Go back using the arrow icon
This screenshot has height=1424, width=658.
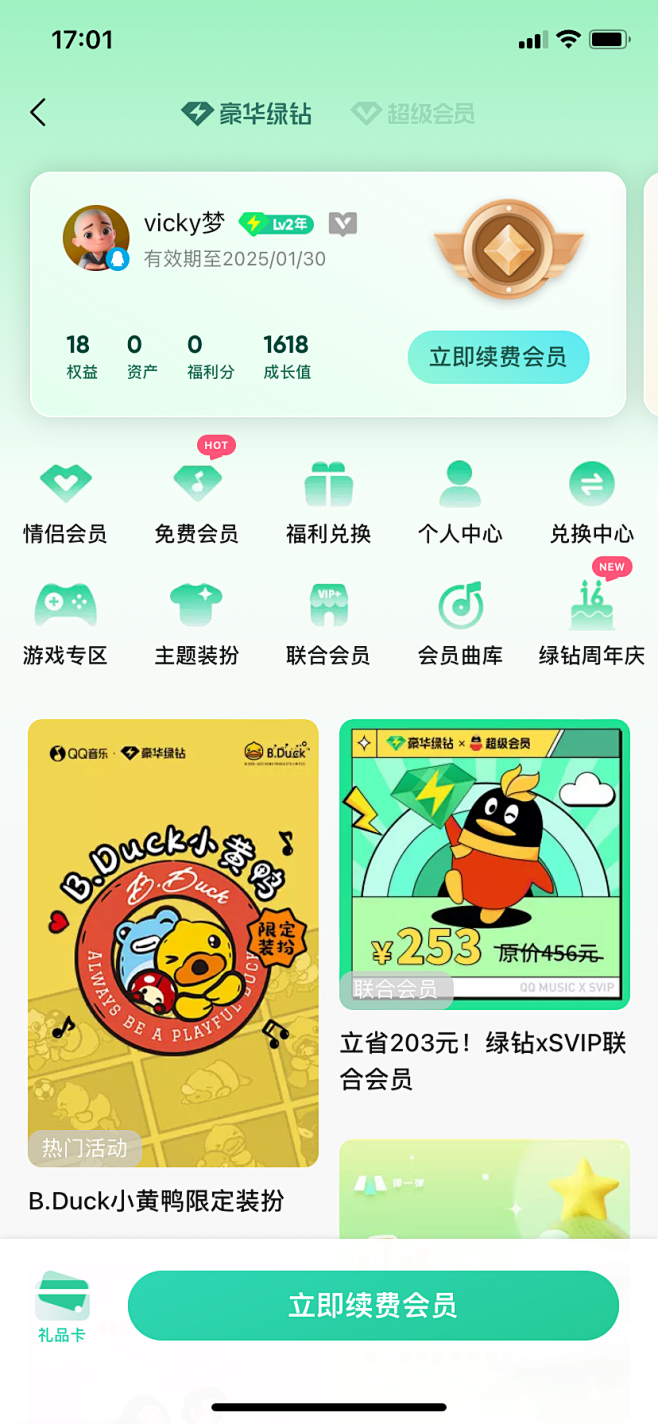tap(38, 112)
